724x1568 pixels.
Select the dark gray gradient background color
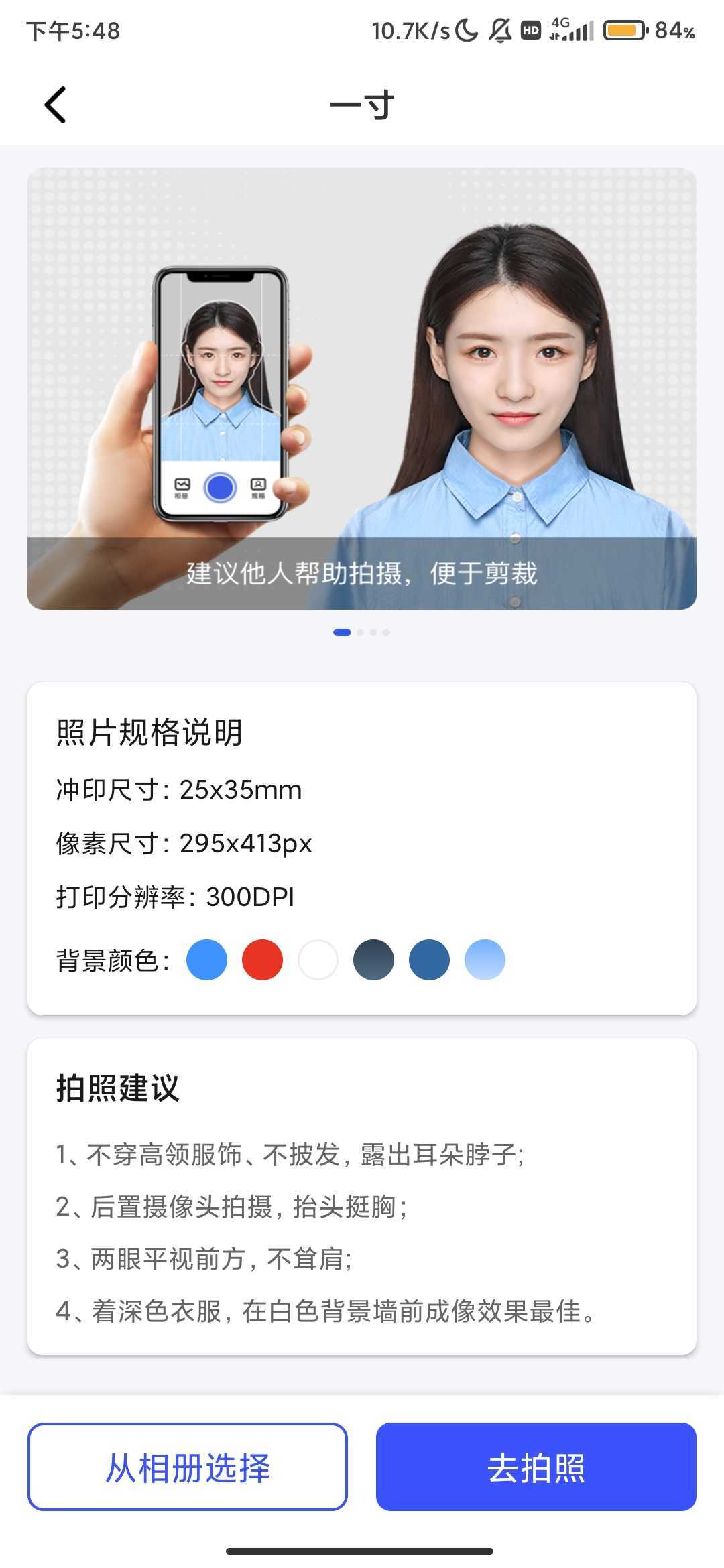click(373, 960)
